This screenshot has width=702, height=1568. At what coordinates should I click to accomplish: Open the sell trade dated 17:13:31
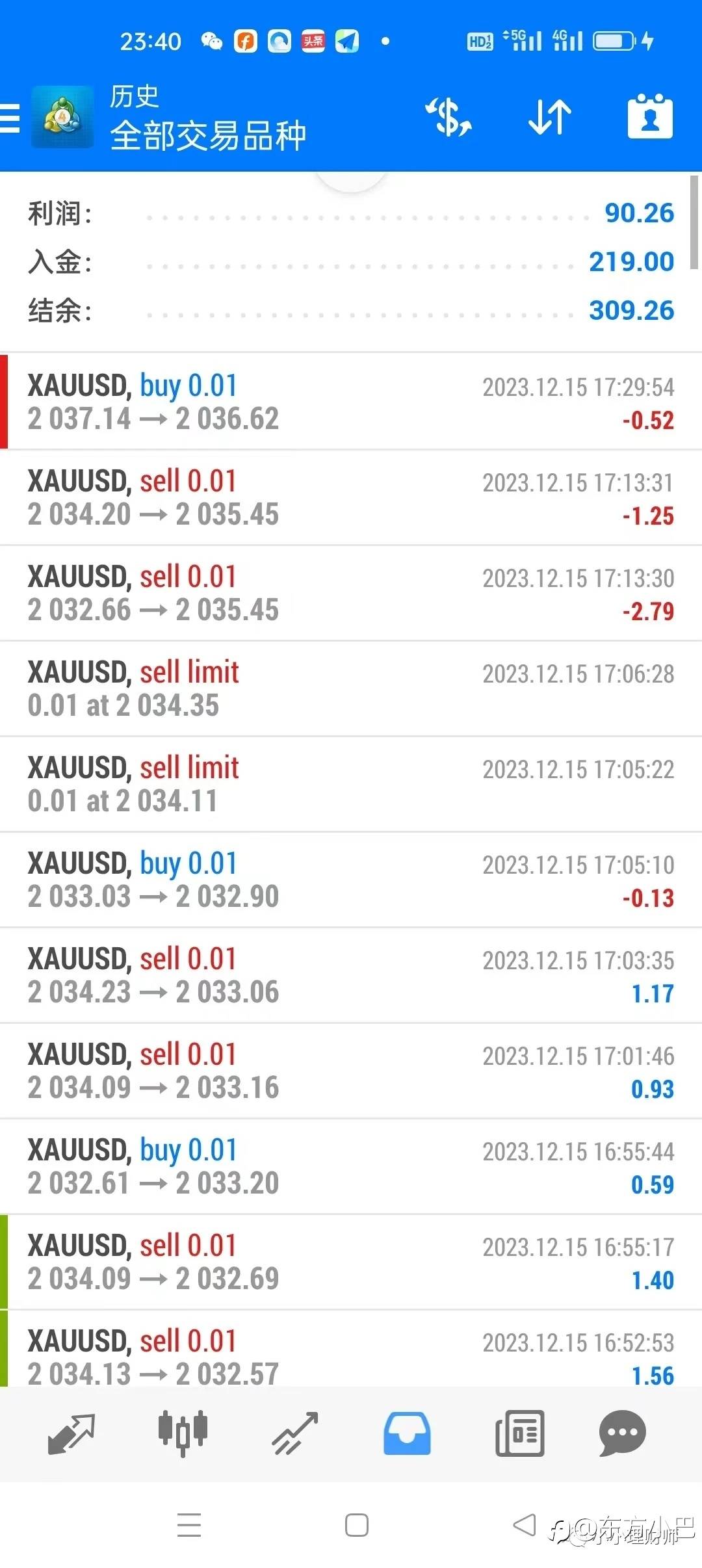click(351, 497)
